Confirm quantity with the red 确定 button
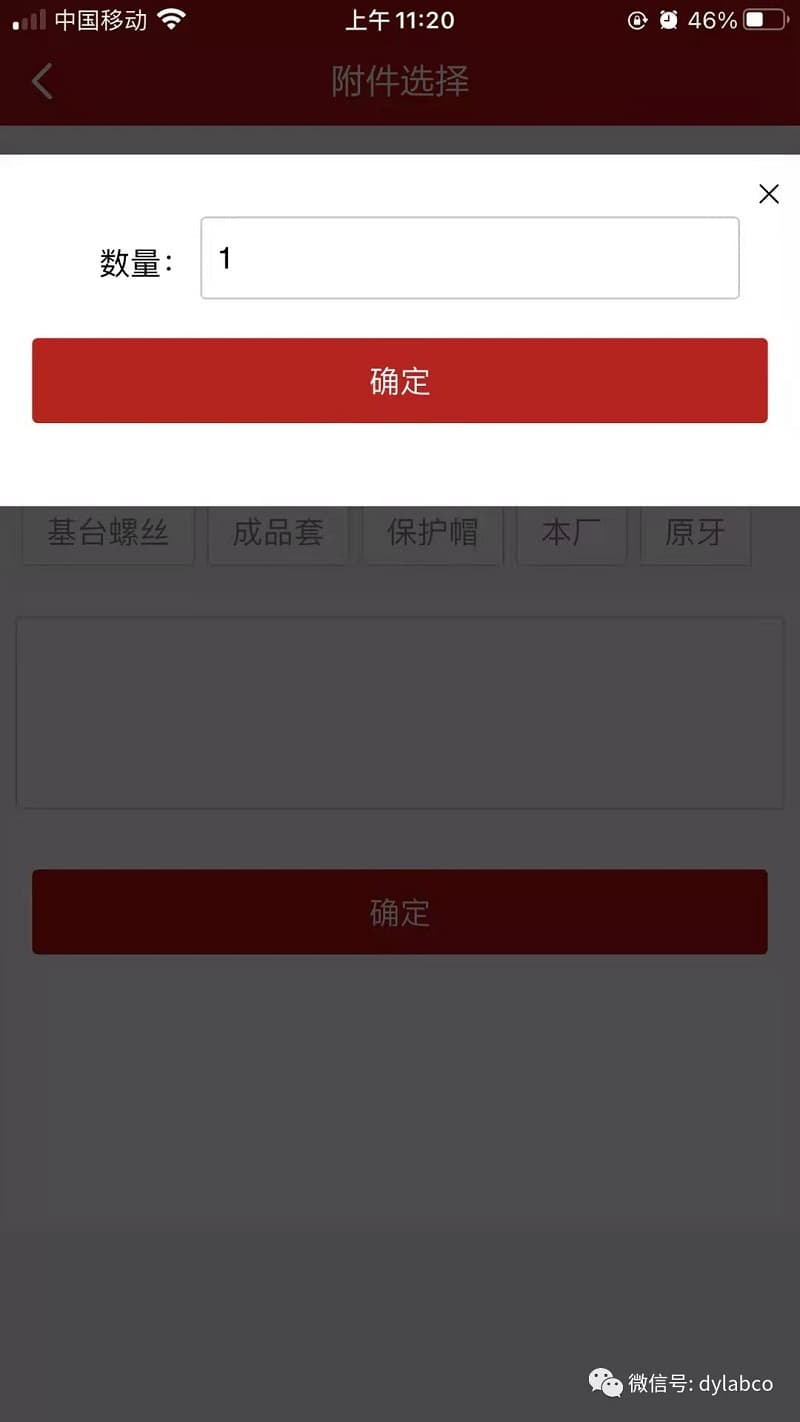 coord(399,381)
